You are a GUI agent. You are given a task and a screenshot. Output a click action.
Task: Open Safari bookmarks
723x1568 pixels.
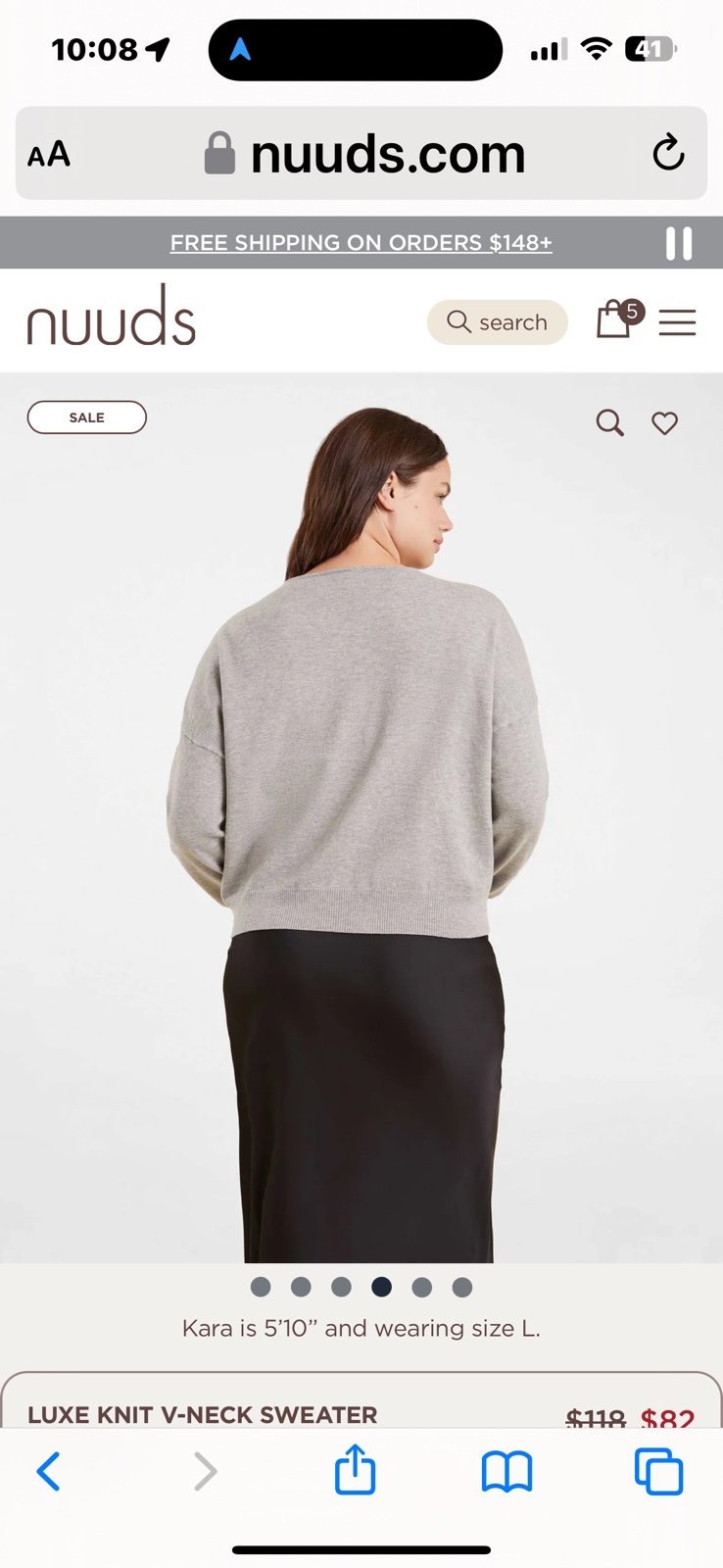506,1472
